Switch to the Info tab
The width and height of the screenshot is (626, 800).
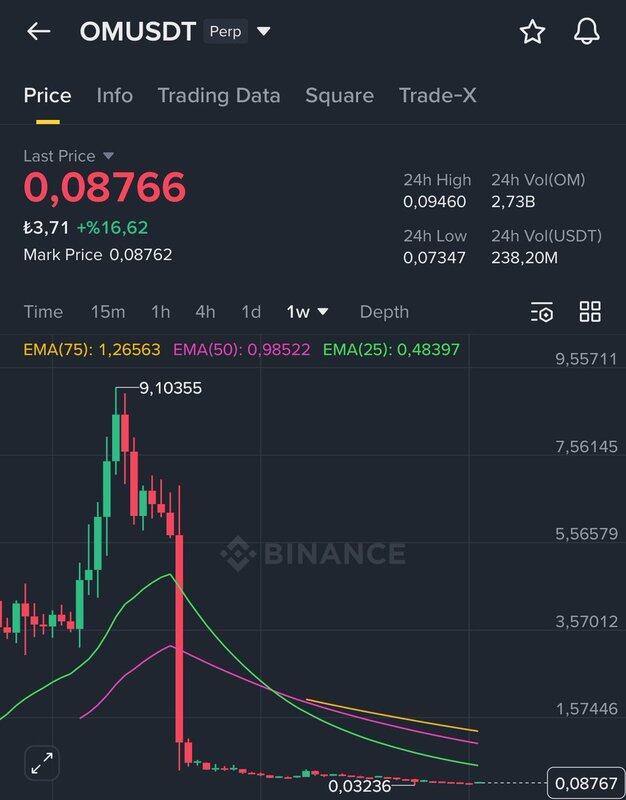coord(115,95)
